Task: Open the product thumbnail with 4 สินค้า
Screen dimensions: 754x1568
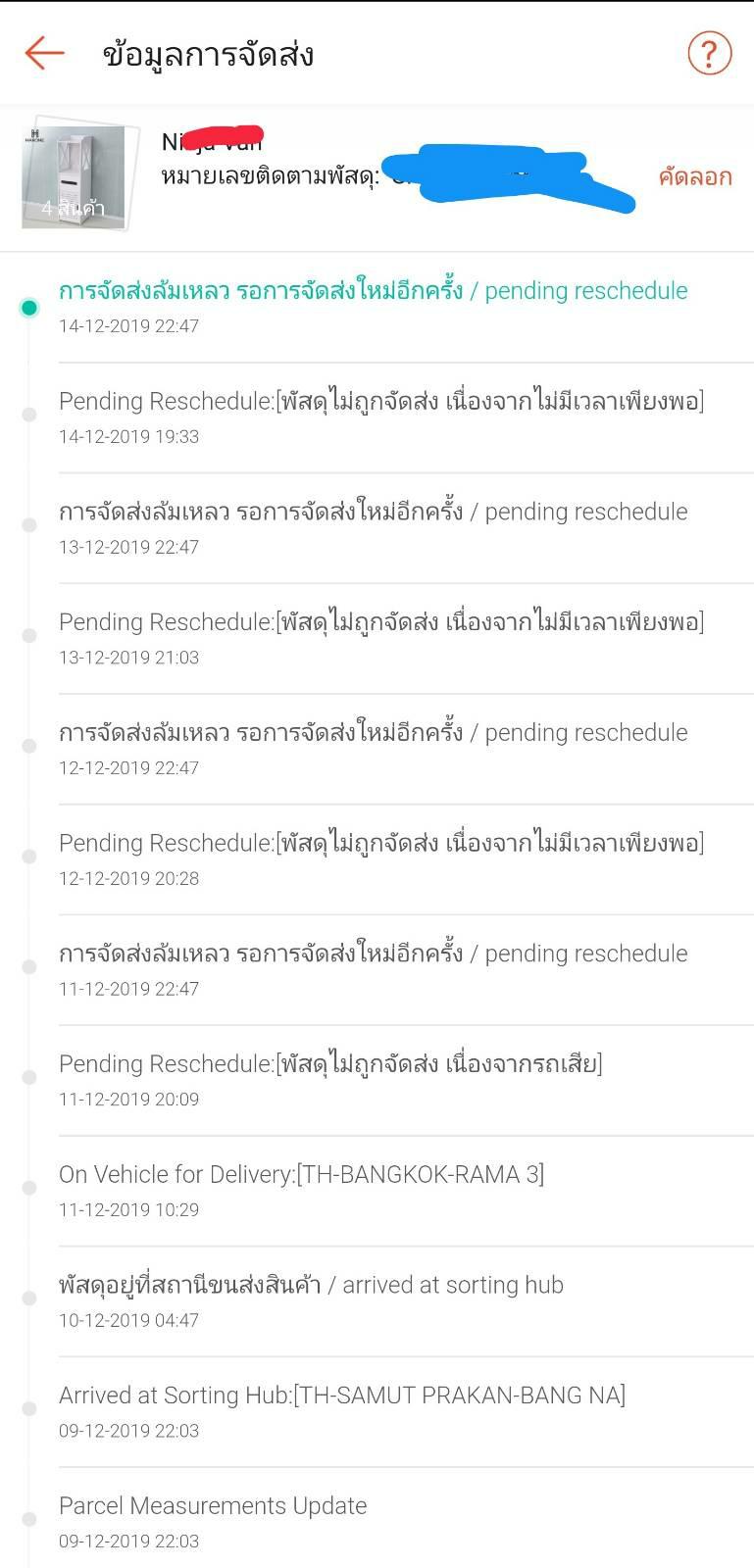Action: pyautogui.click(x=74, y=177)
